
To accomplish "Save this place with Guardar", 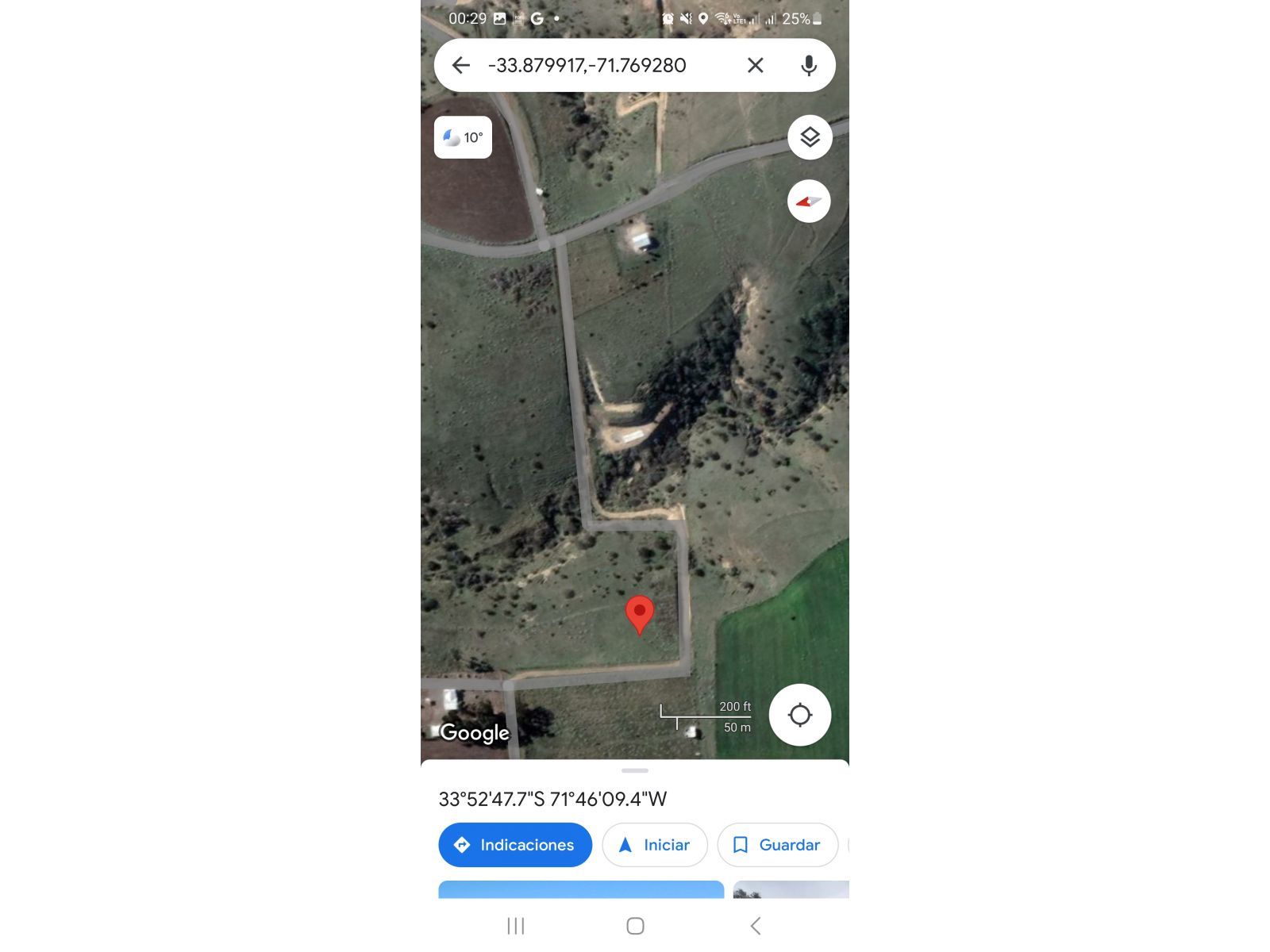I will (777, 845).
